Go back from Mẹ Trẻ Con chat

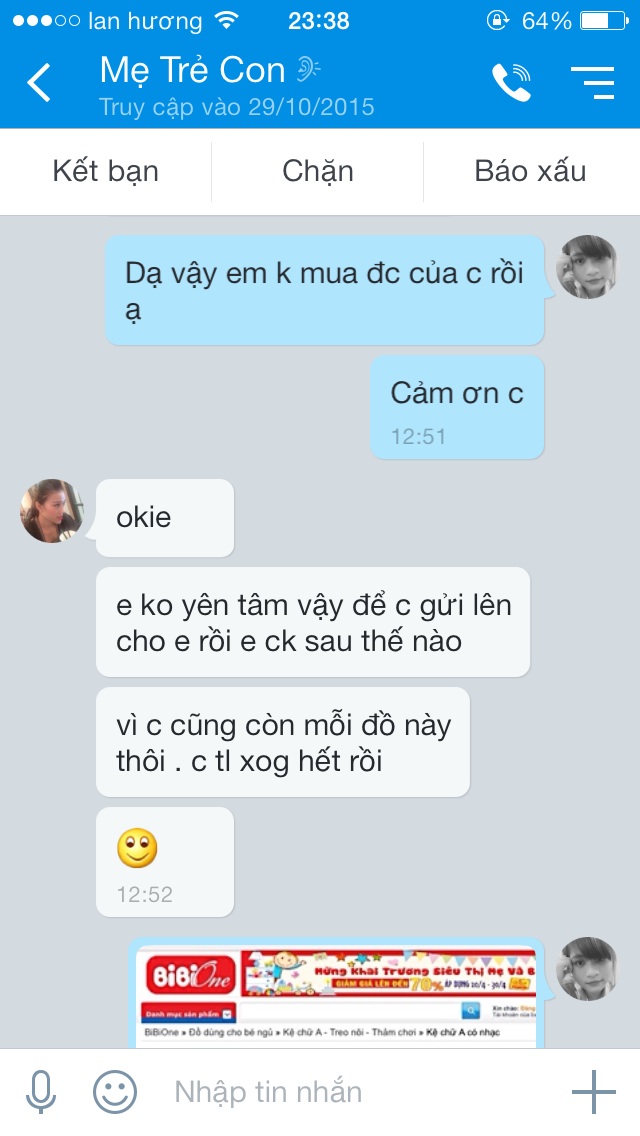tap(38, 82)
